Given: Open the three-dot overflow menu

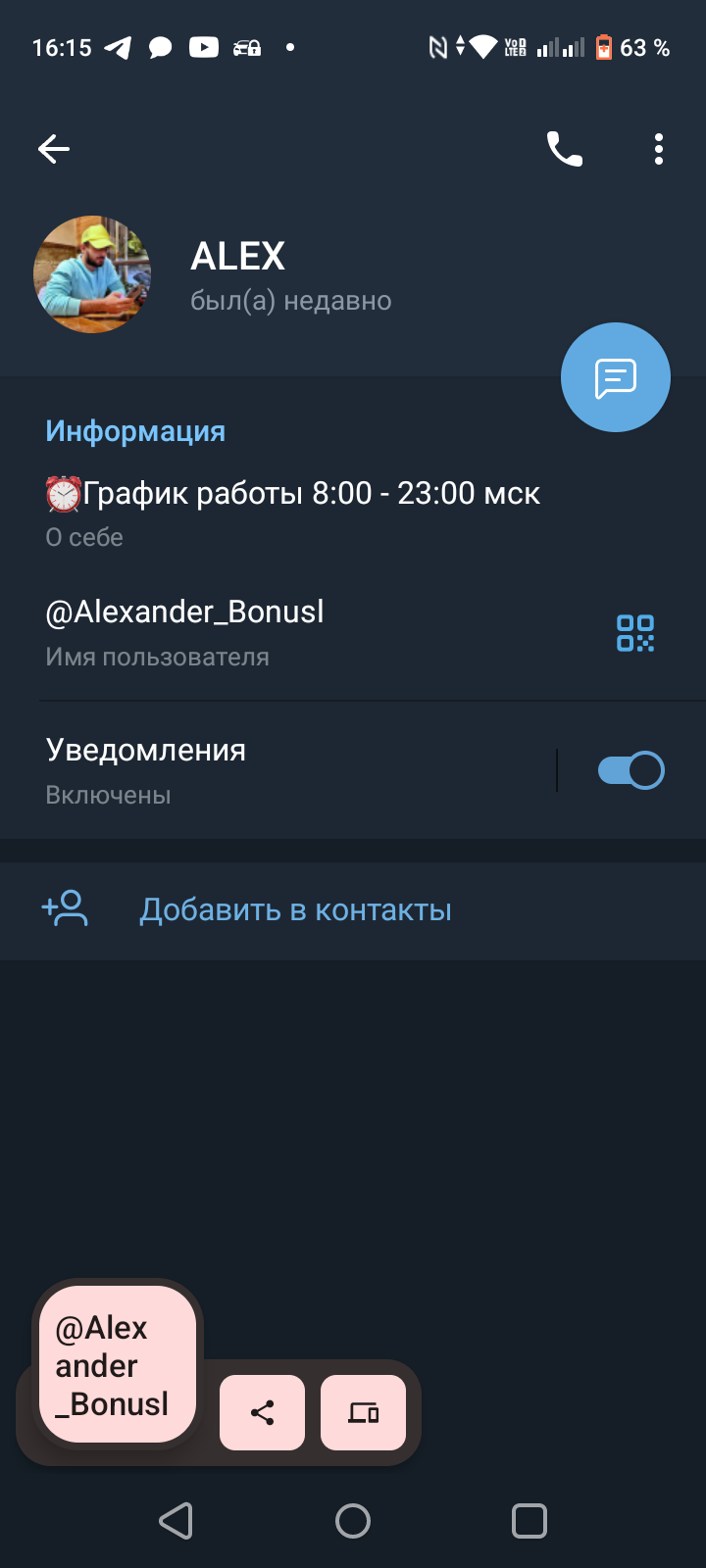Looking at the screenshot, I should click(x=658, y=149).
